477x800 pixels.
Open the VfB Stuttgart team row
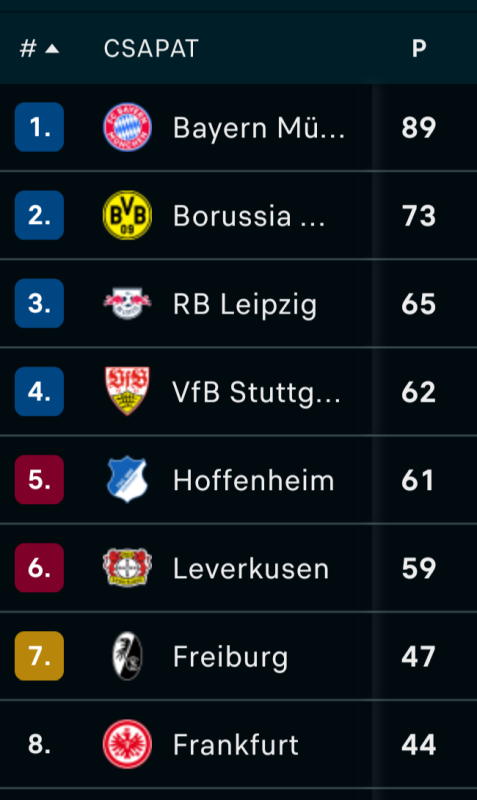(x=238, y=392)
